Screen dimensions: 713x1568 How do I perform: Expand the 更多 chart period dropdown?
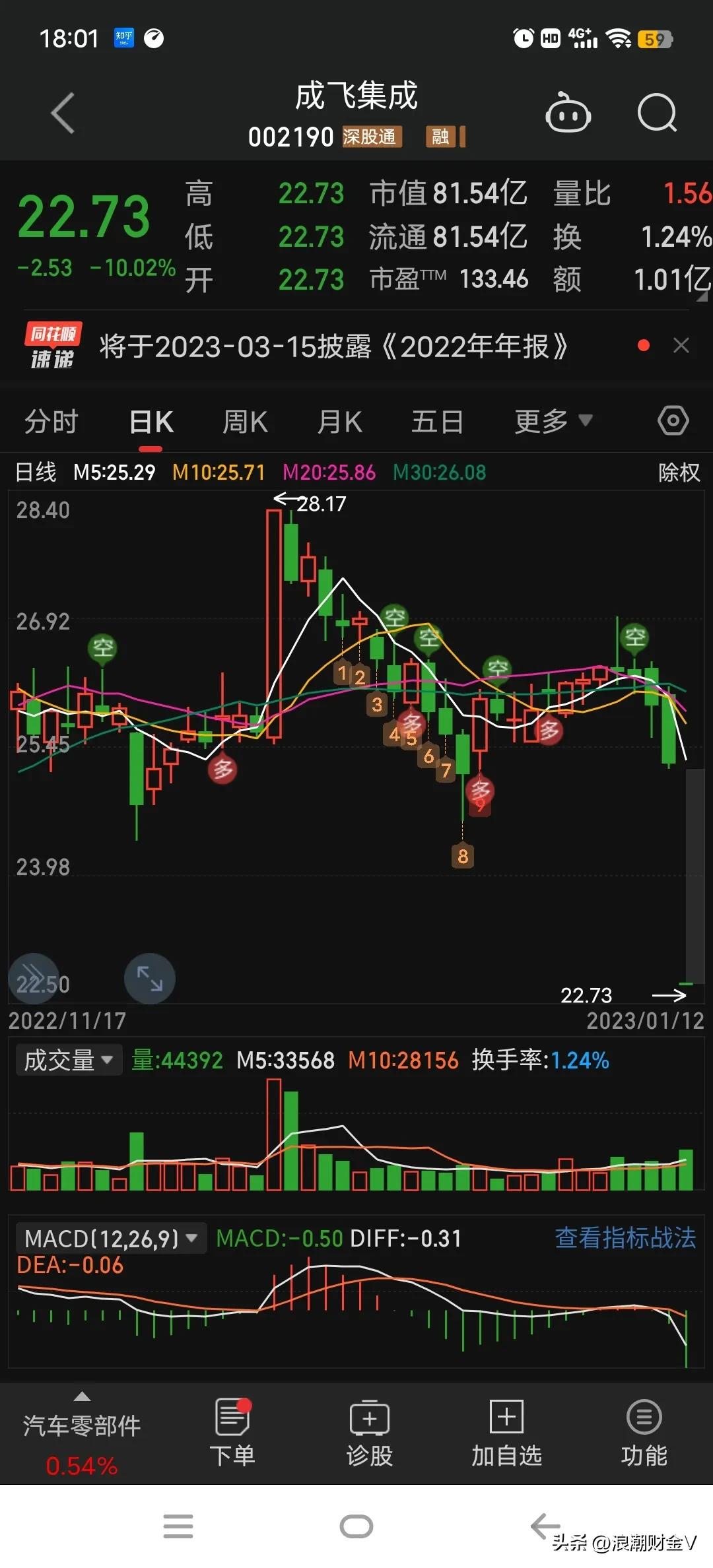pos(553,420)
